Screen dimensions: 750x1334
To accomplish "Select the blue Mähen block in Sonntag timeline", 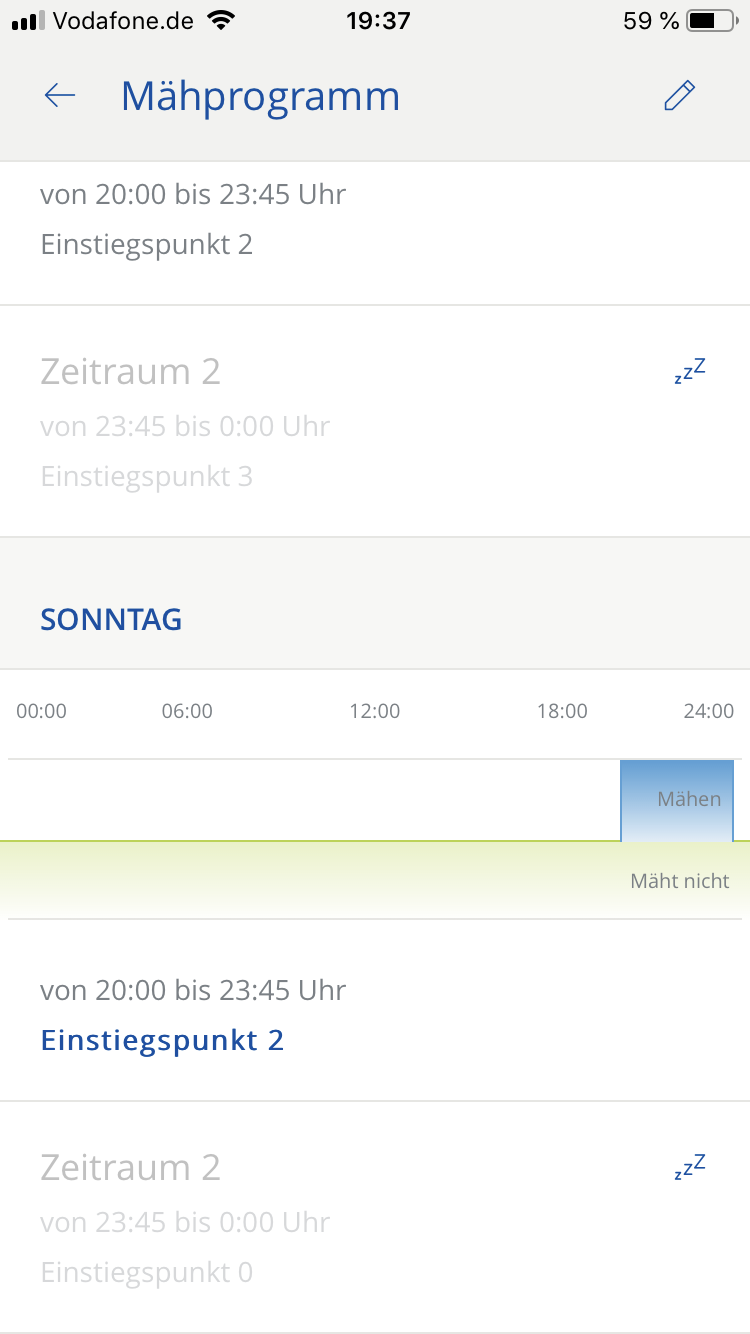I will 677,800.
